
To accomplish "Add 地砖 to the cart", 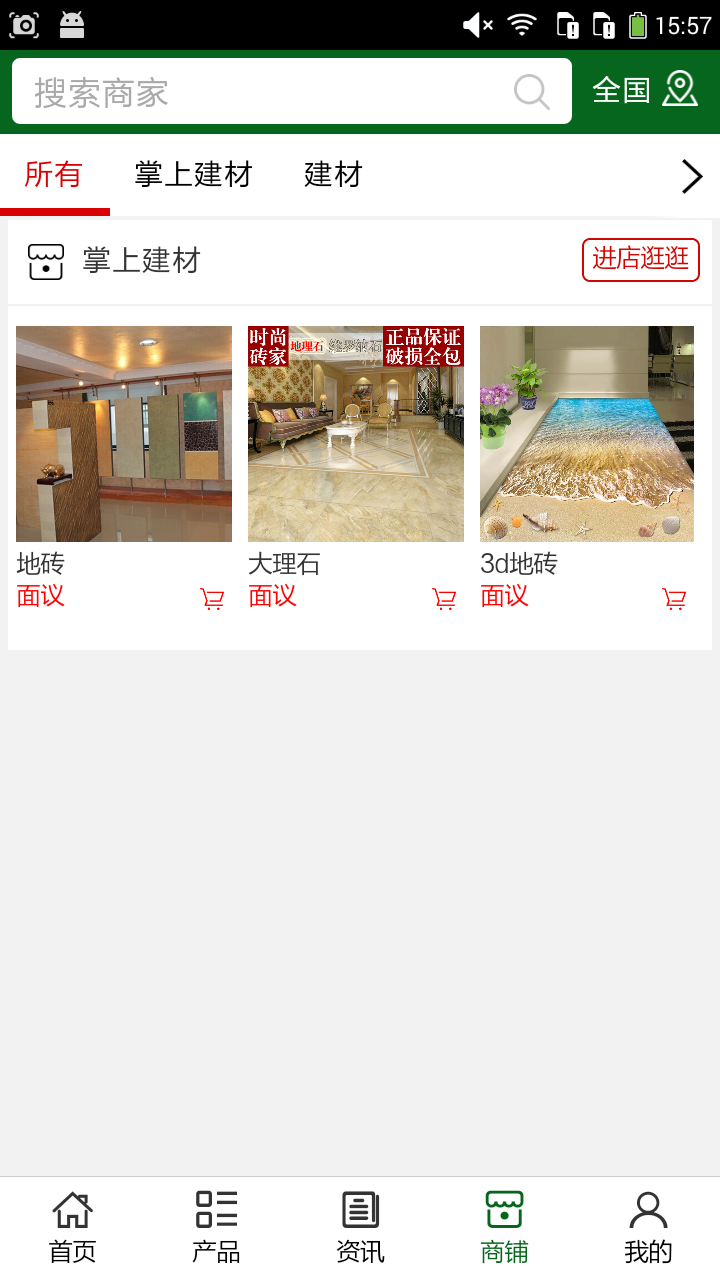I will coord(212,599).
